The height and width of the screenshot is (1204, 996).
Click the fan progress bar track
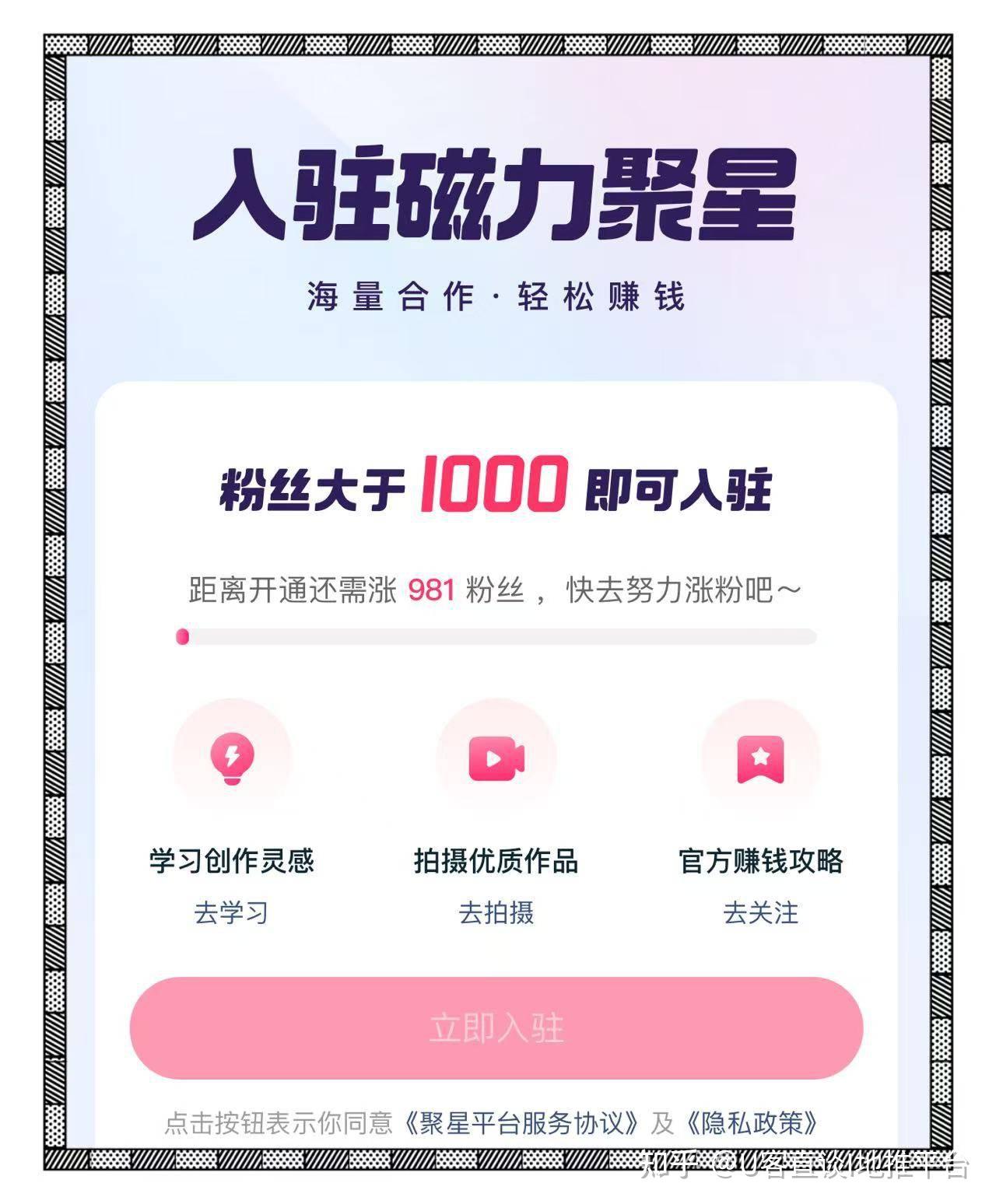(498, 636)
